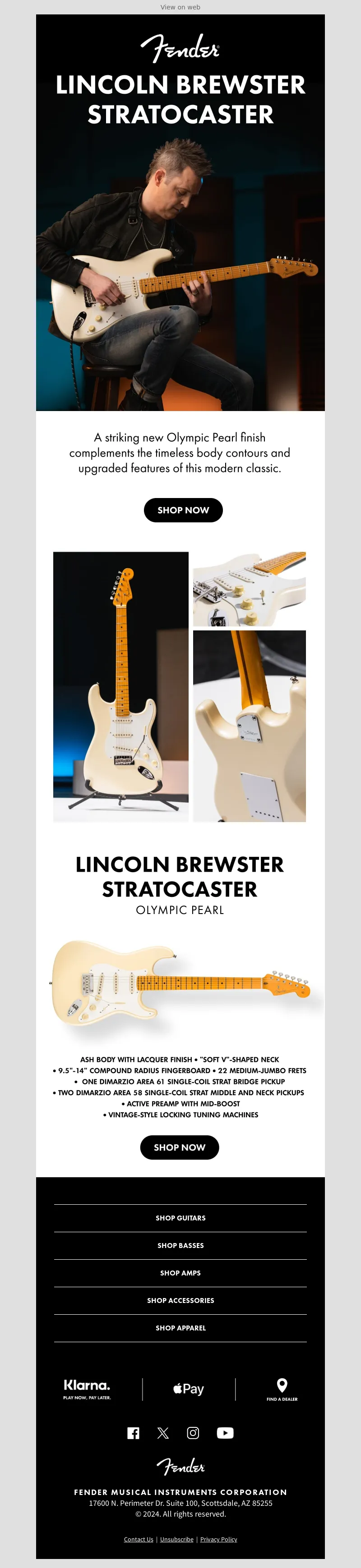The image size is (361, 1568).
Task: Read the Privacy Policy
Action: [218, 1540]
